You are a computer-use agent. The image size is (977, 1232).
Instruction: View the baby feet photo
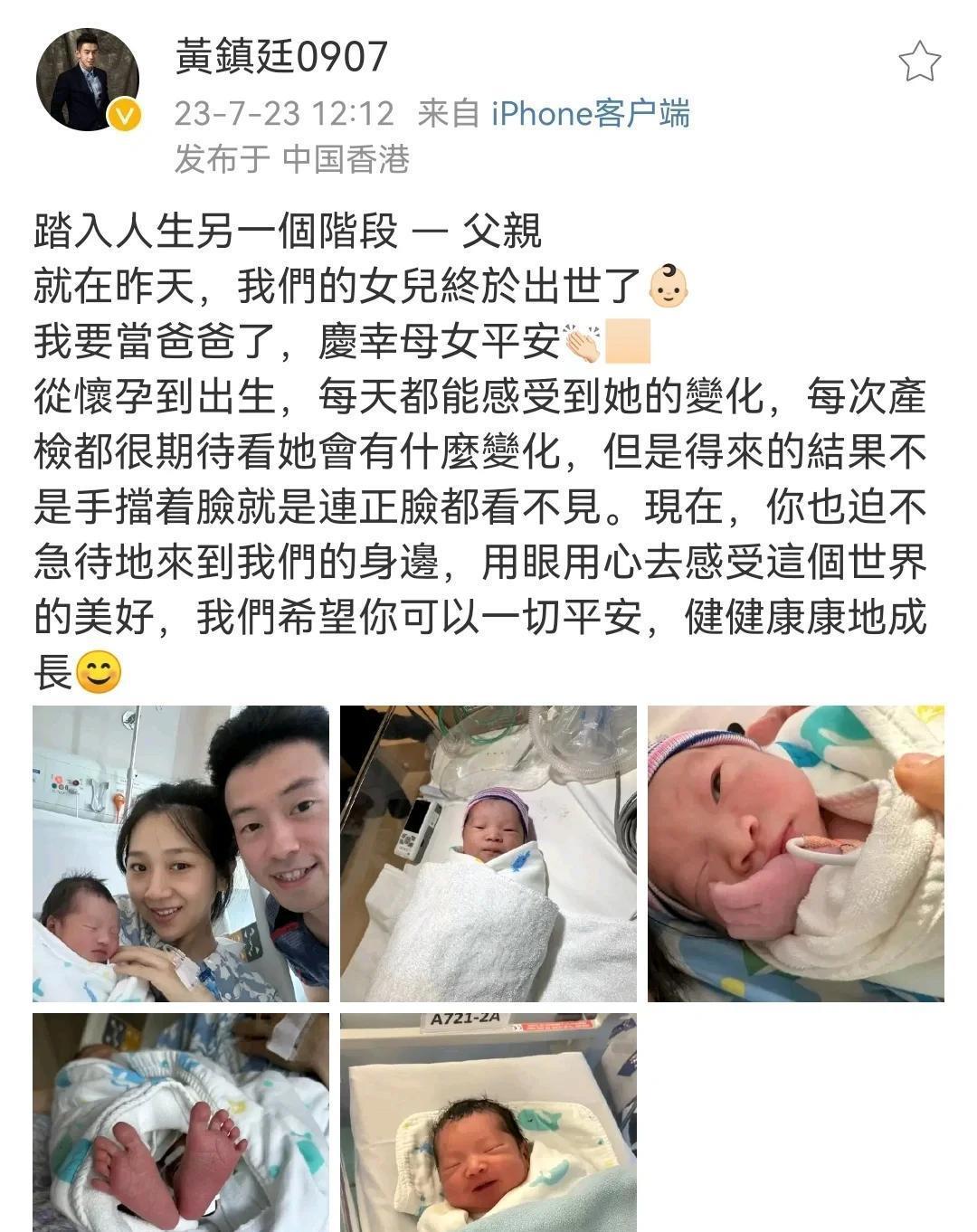click(x=181, y=1122)
